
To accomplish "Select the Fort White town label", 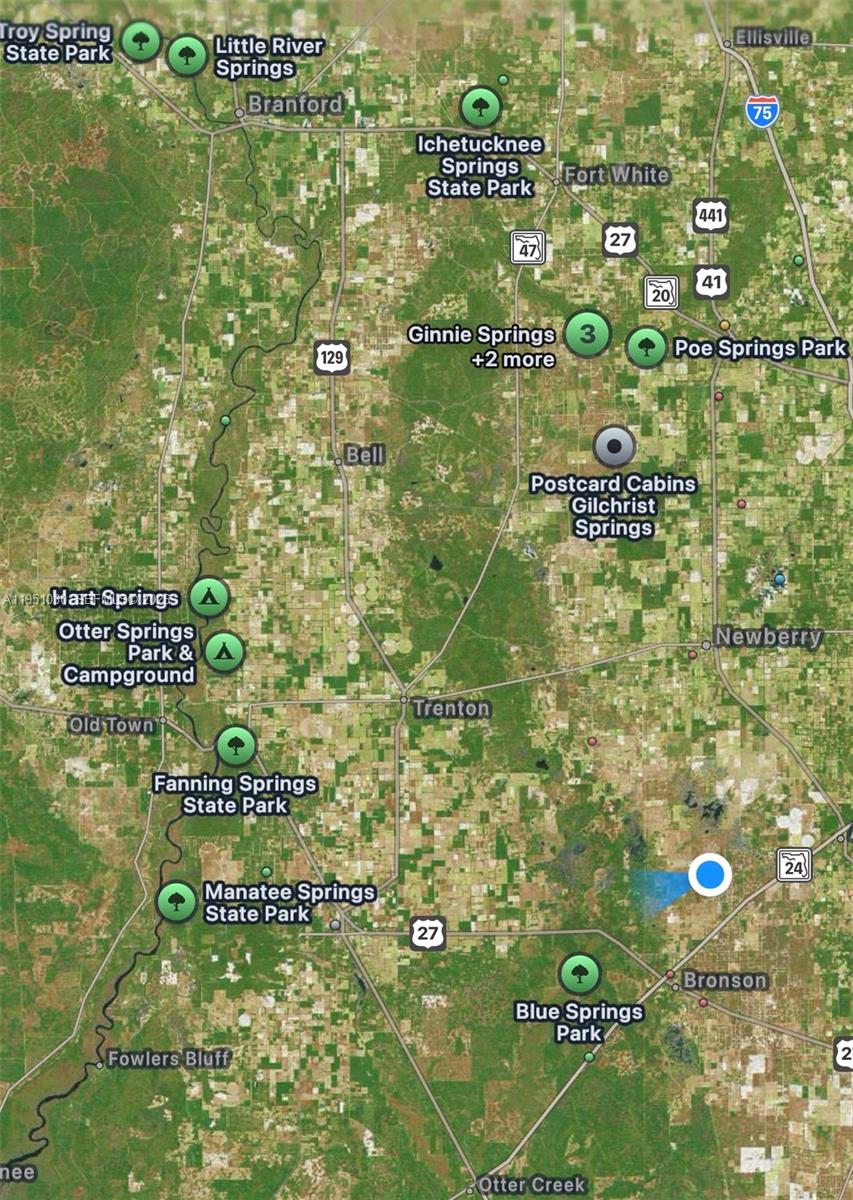I will (618, 175).
